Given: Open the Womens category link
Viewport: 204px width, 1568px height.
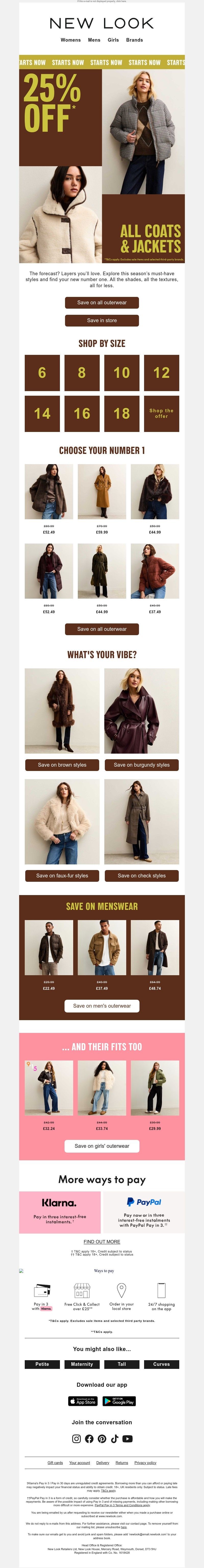Looking at the screenshot, I should 70,40.
